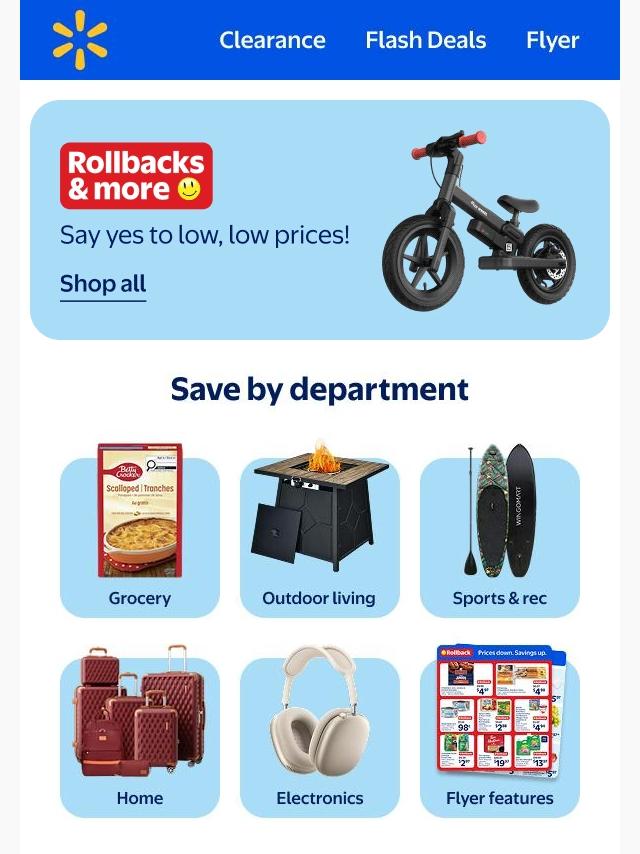Browse Electronics department

(x=319, y=737)
